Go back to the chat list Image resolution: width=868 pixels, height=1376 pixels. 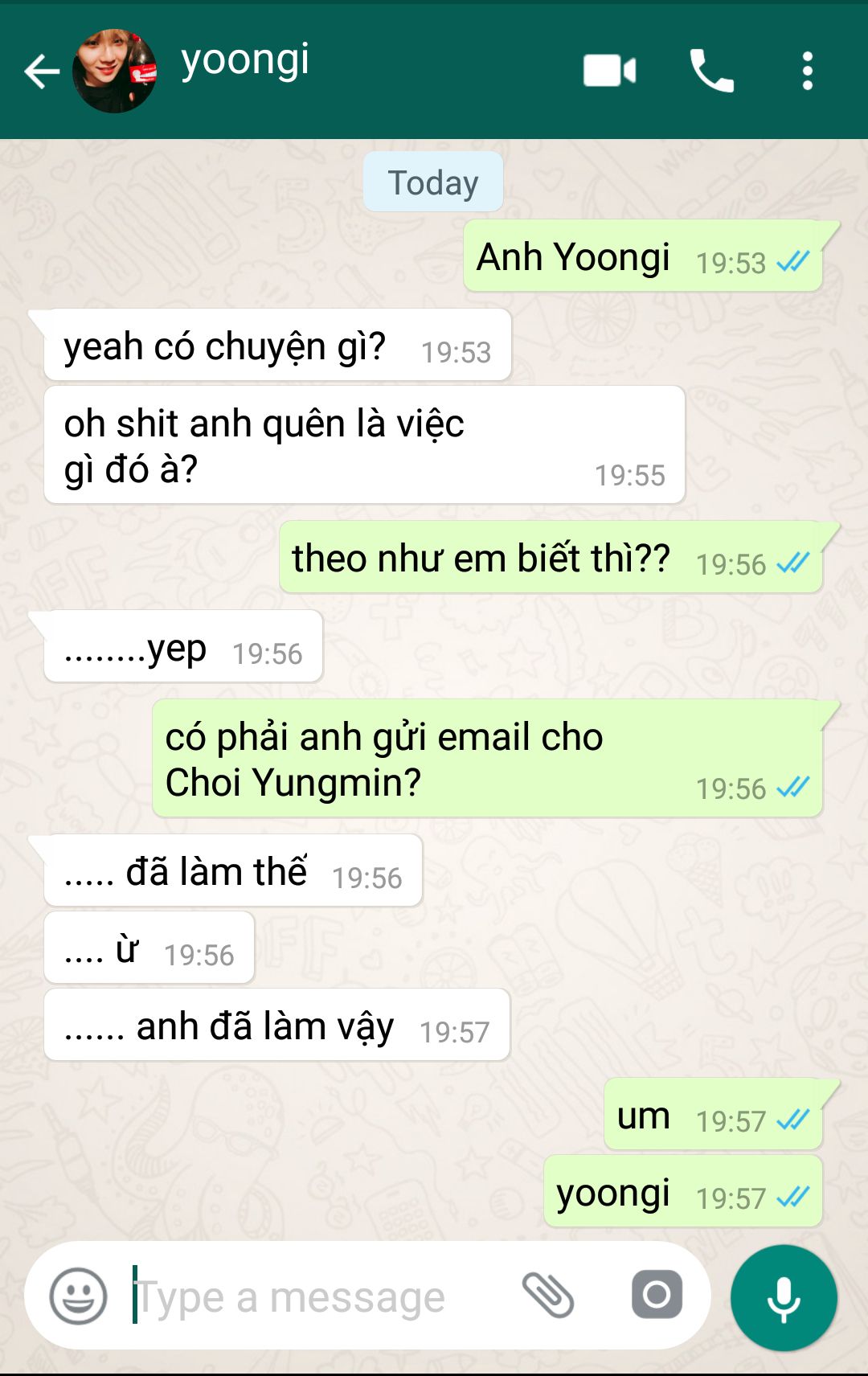pyautogui.click(x=42, y=72)
